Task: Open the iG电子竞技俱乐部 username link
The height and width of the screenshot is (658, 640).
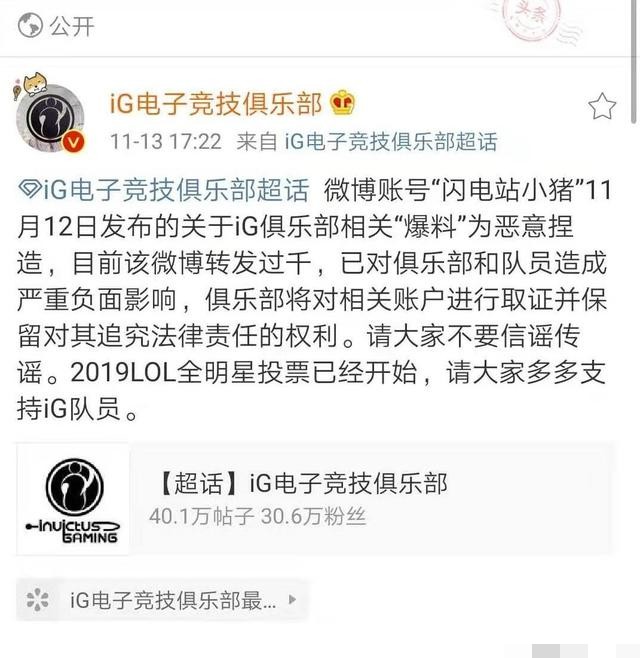Action: pos(215,103)
